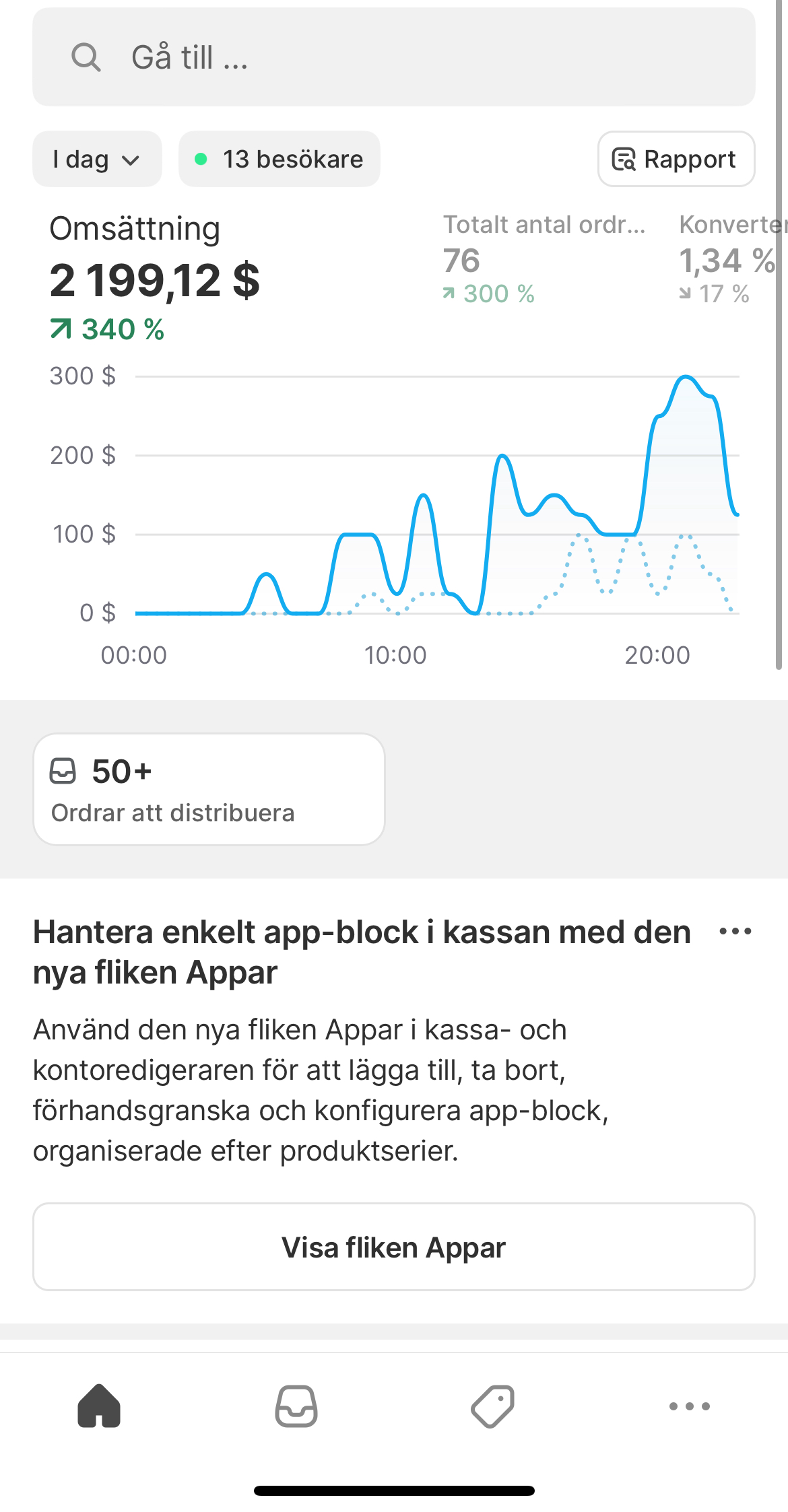The image size is (788, 1512).
Task: Open options for the app-block announcement
Action: [x=735, y=932]
